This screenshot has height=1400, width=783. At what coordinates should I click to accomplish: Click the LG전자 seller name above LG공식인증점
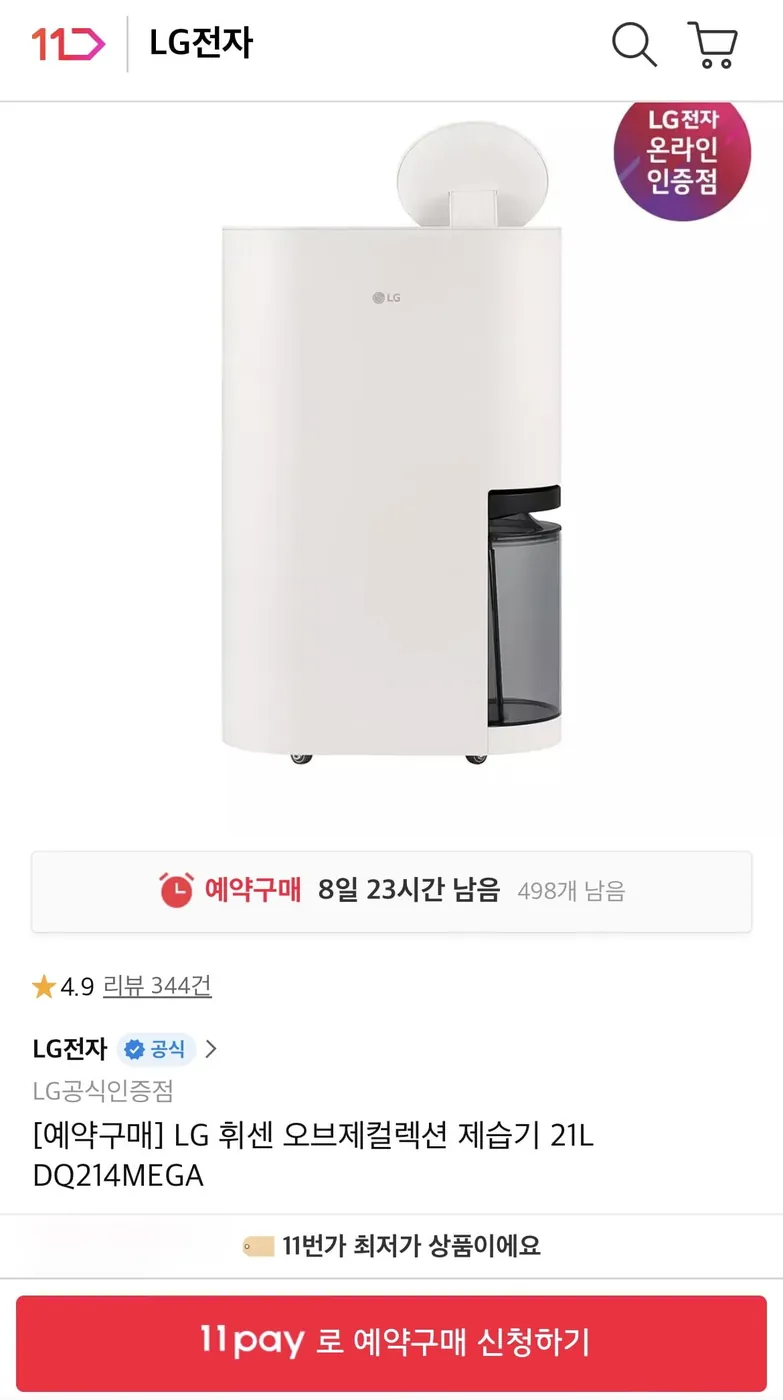70,1049
